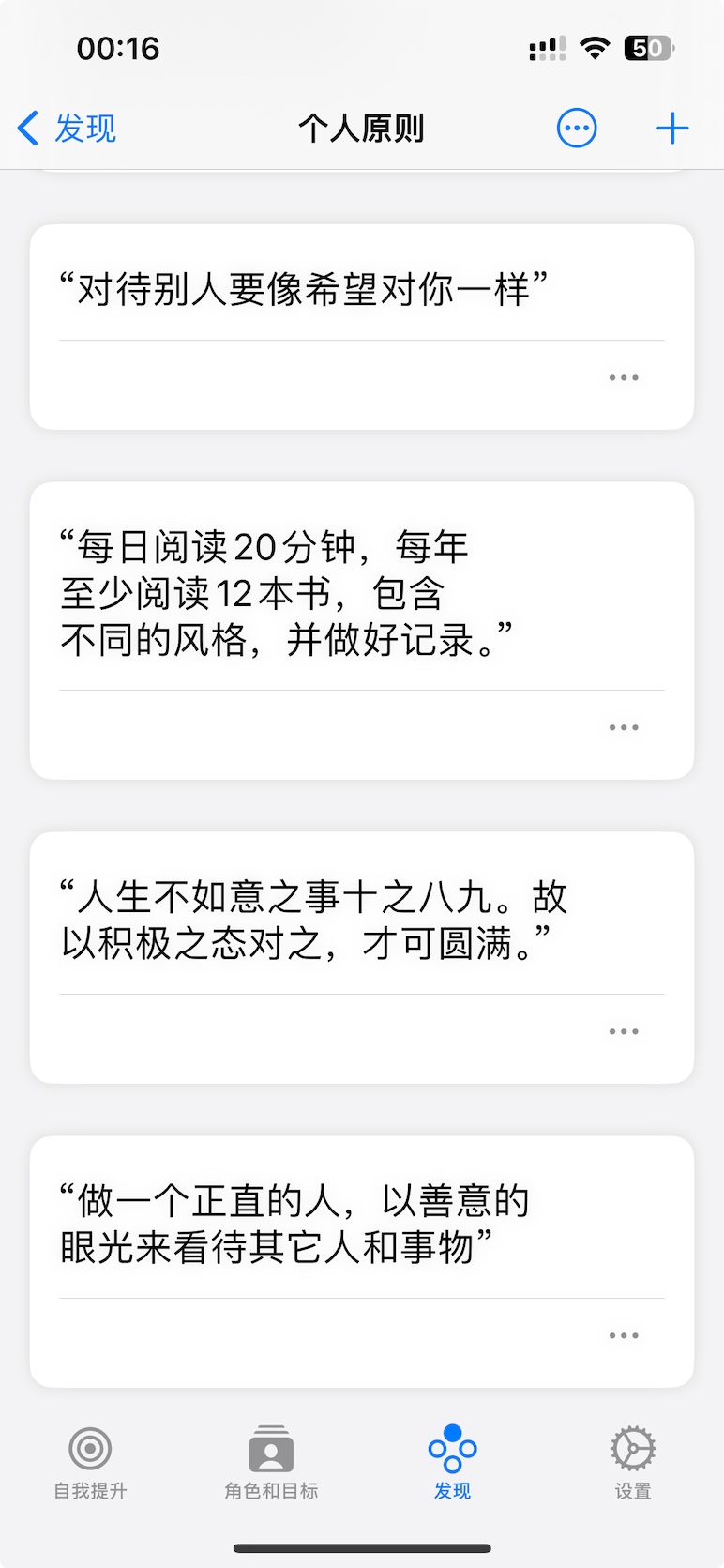Open more options on the 人生不如意 quote card
Image resolution: width=724 pixels, height=1568 pixels.
[x=624, y=1030]
